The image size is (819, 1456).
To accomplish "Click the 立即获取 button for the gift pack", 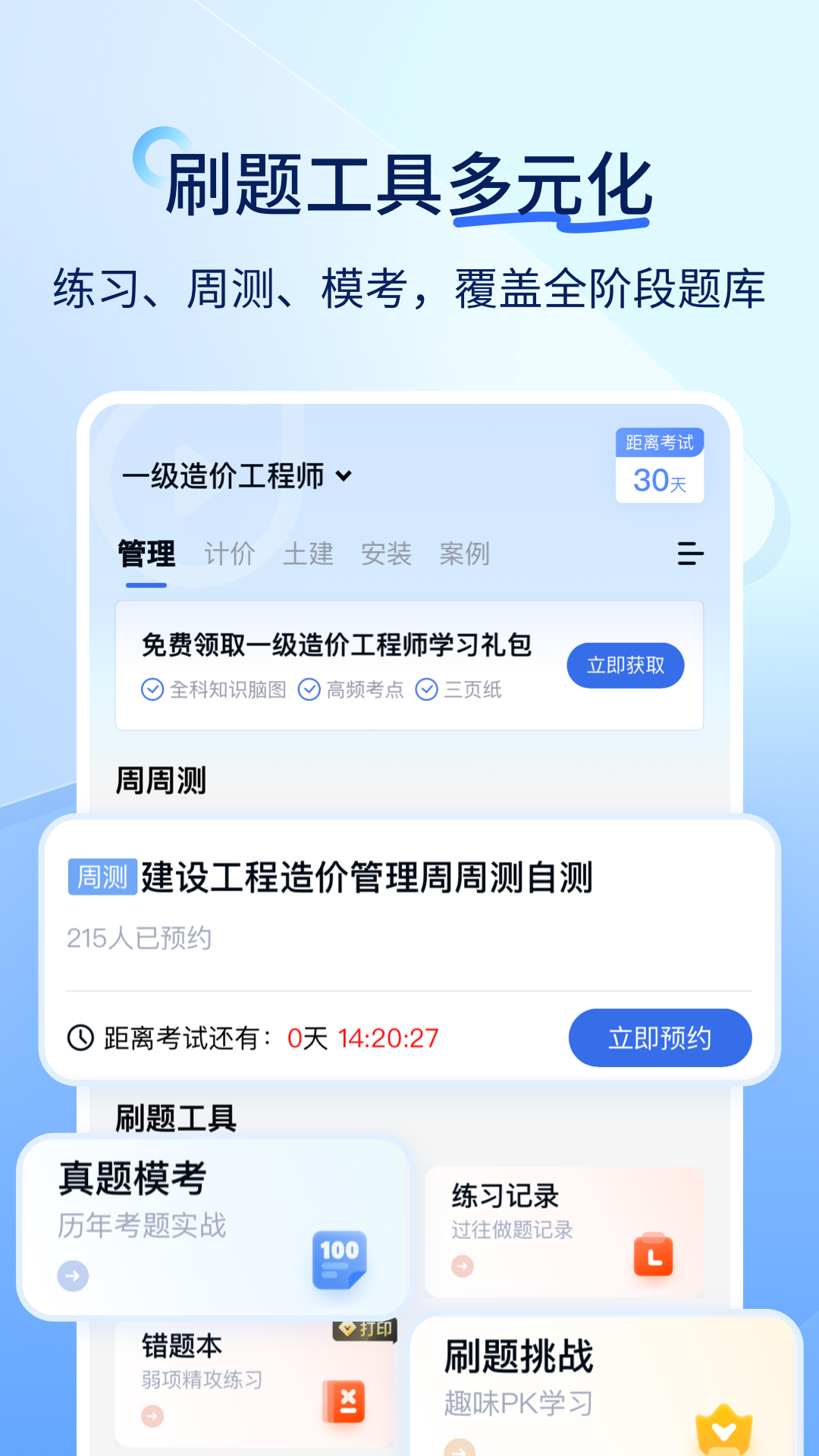I will click(x=625, y=665).
